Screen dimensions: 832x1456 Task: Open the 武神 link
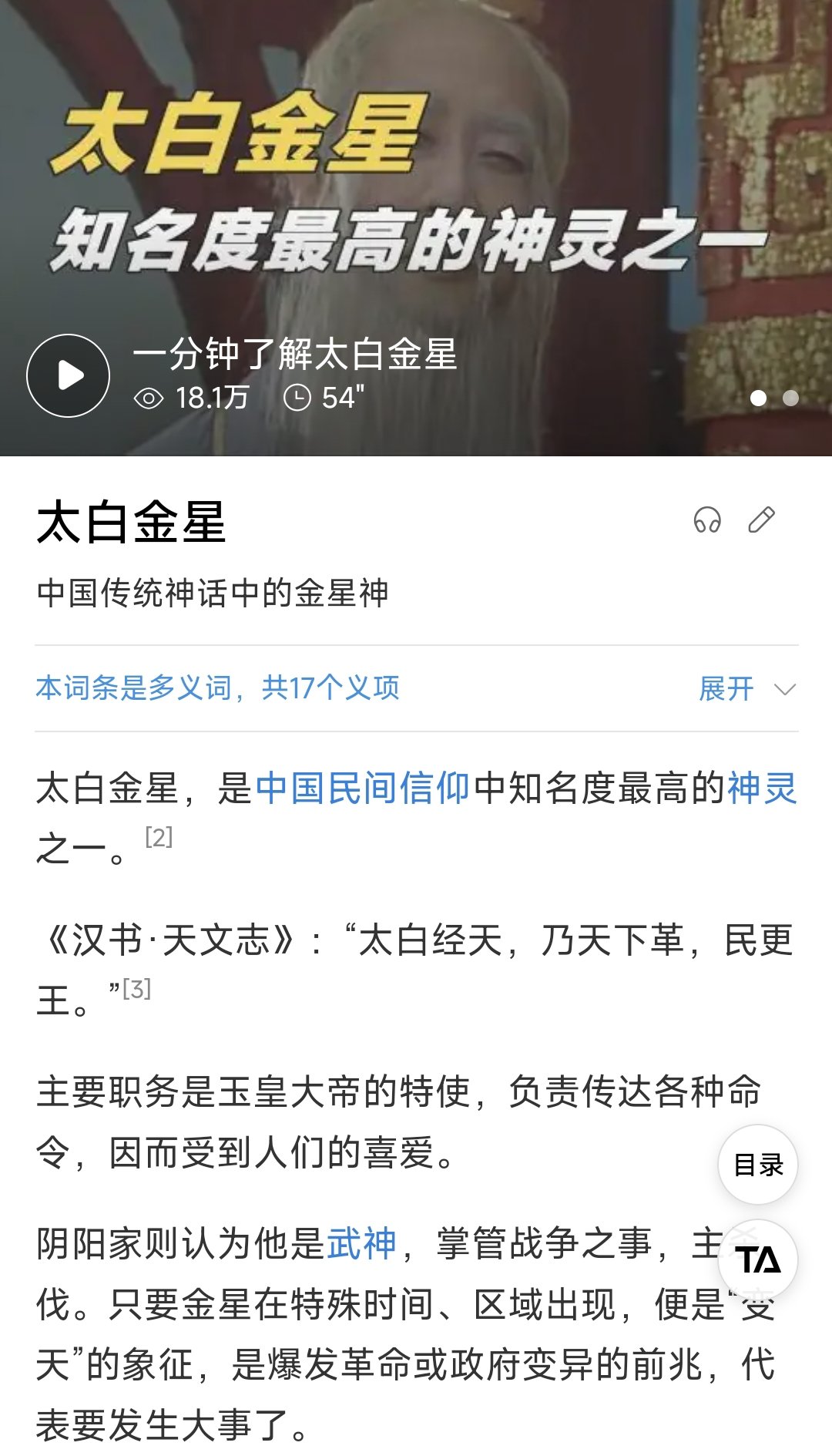[x=361, y=1243]
